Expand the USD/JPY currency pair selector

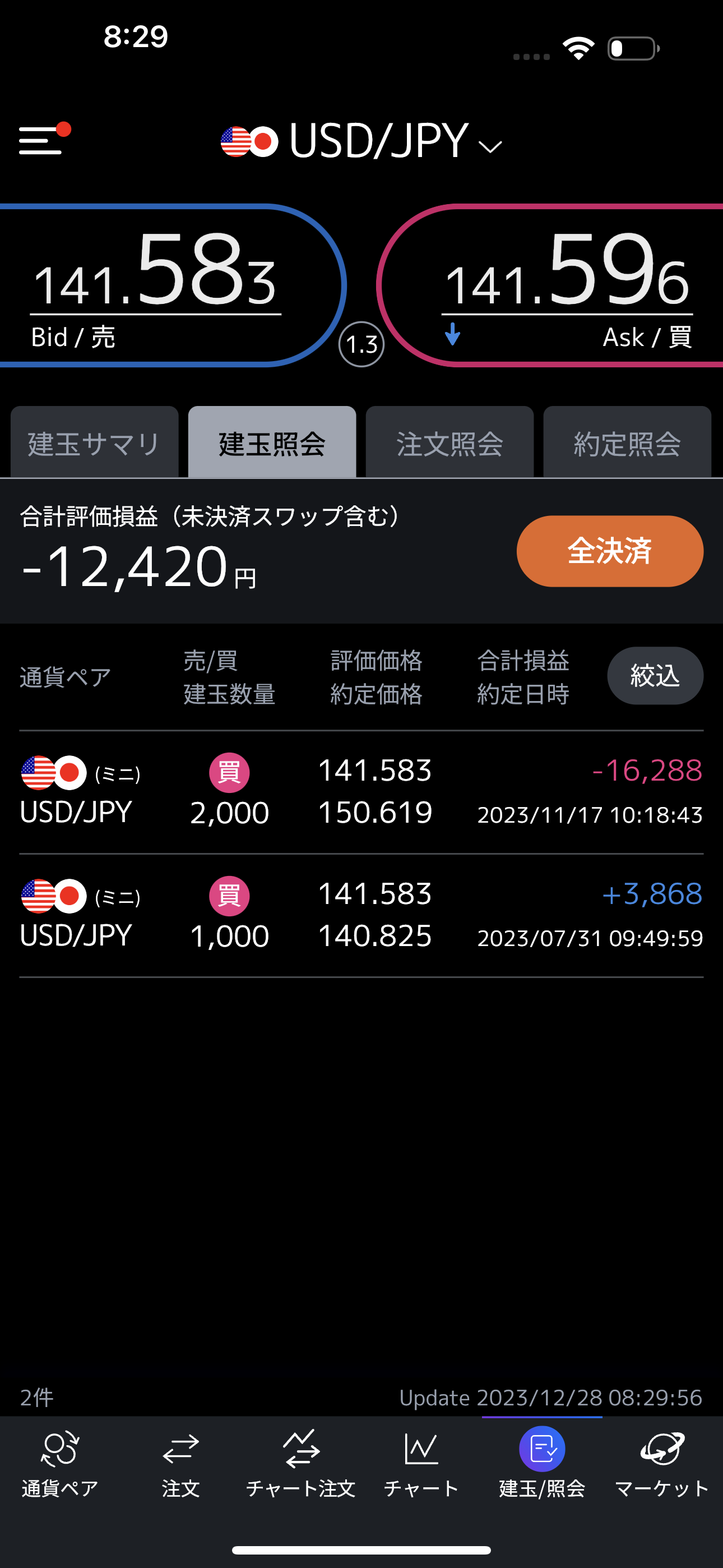pyautogui.click(x=361, y=141)
